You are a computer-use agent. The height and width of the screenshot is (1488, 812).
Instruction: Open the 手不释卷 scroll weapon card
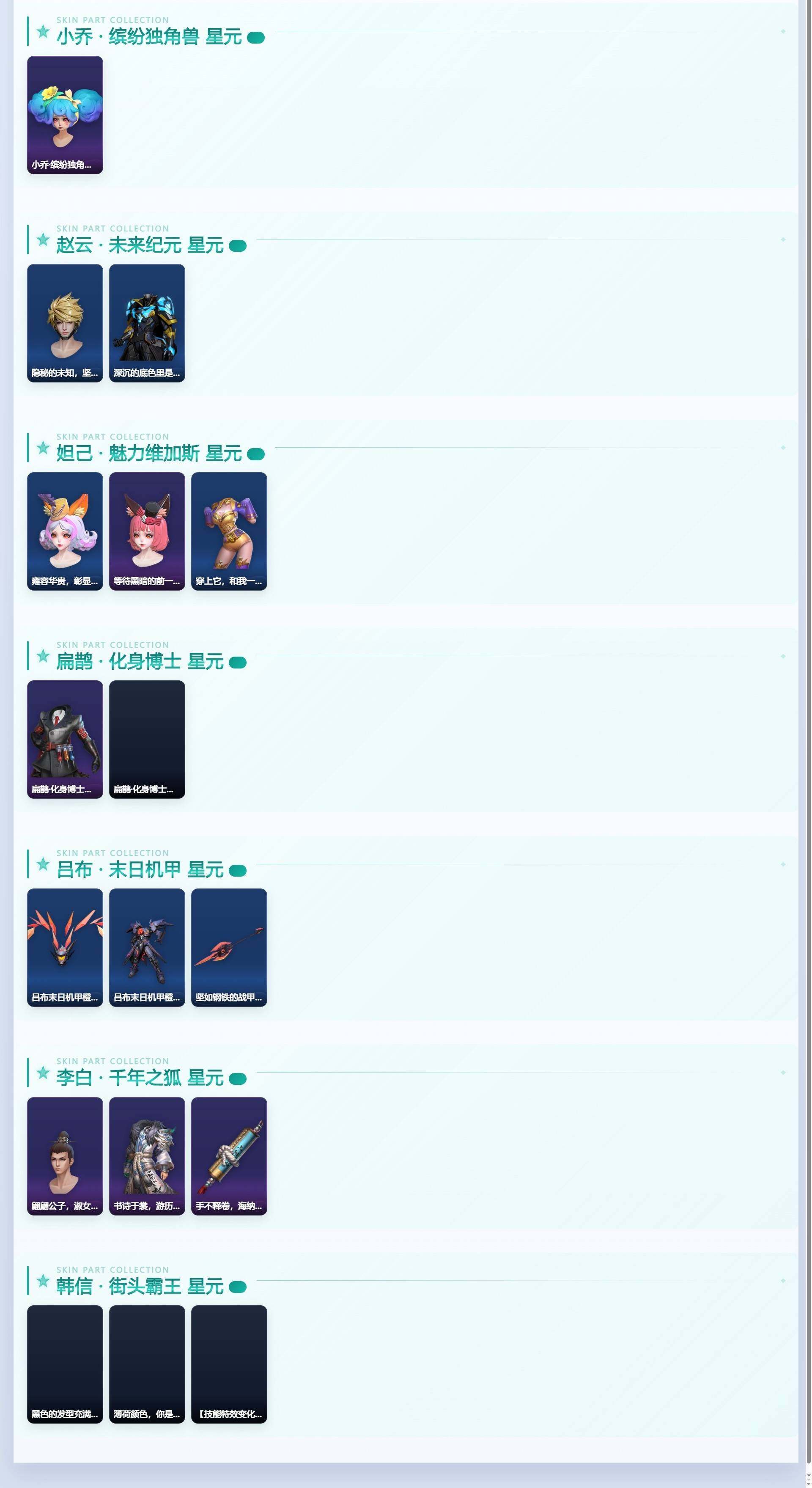[229, 1156]
